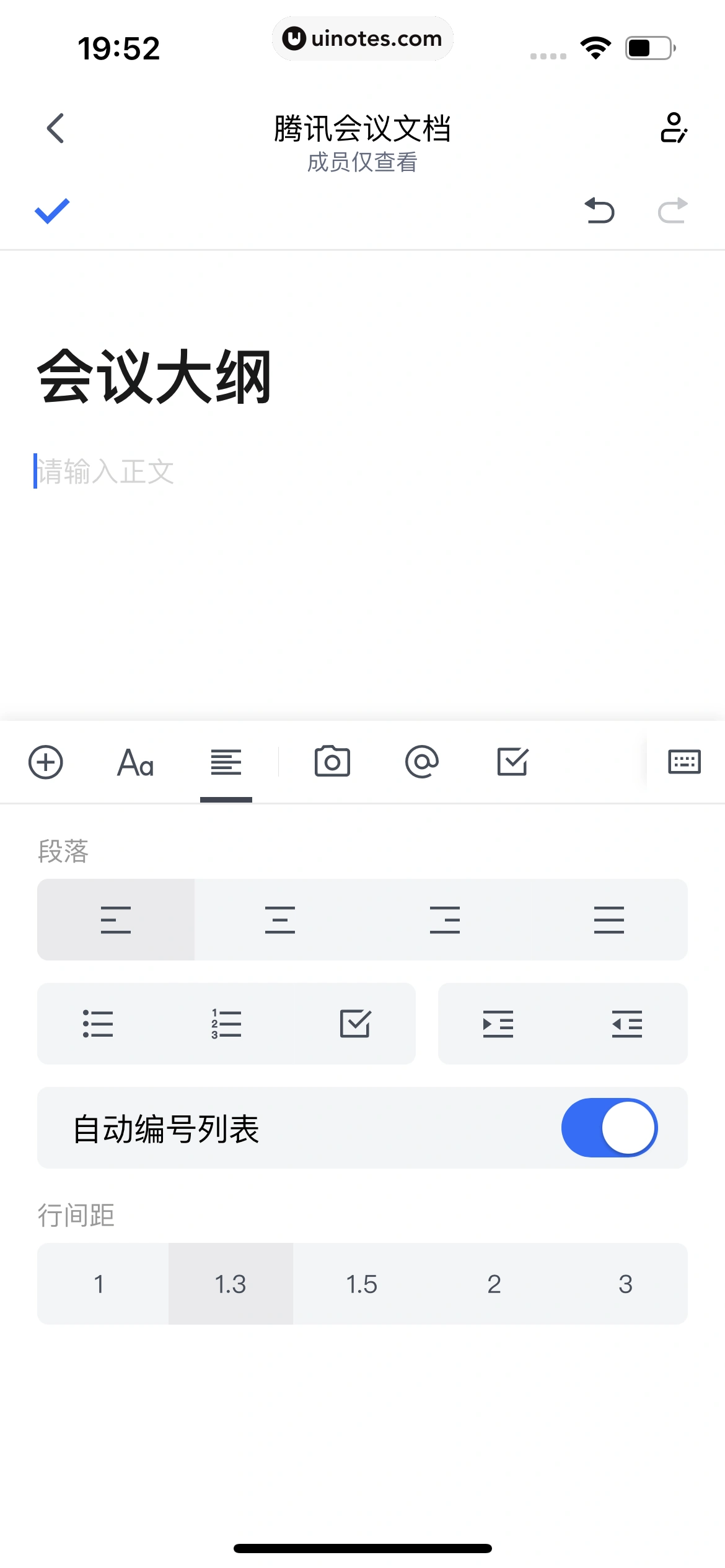Open the insert content plus menu
This screenshot has width=725, height=1568.
click(x=45, y=762)
